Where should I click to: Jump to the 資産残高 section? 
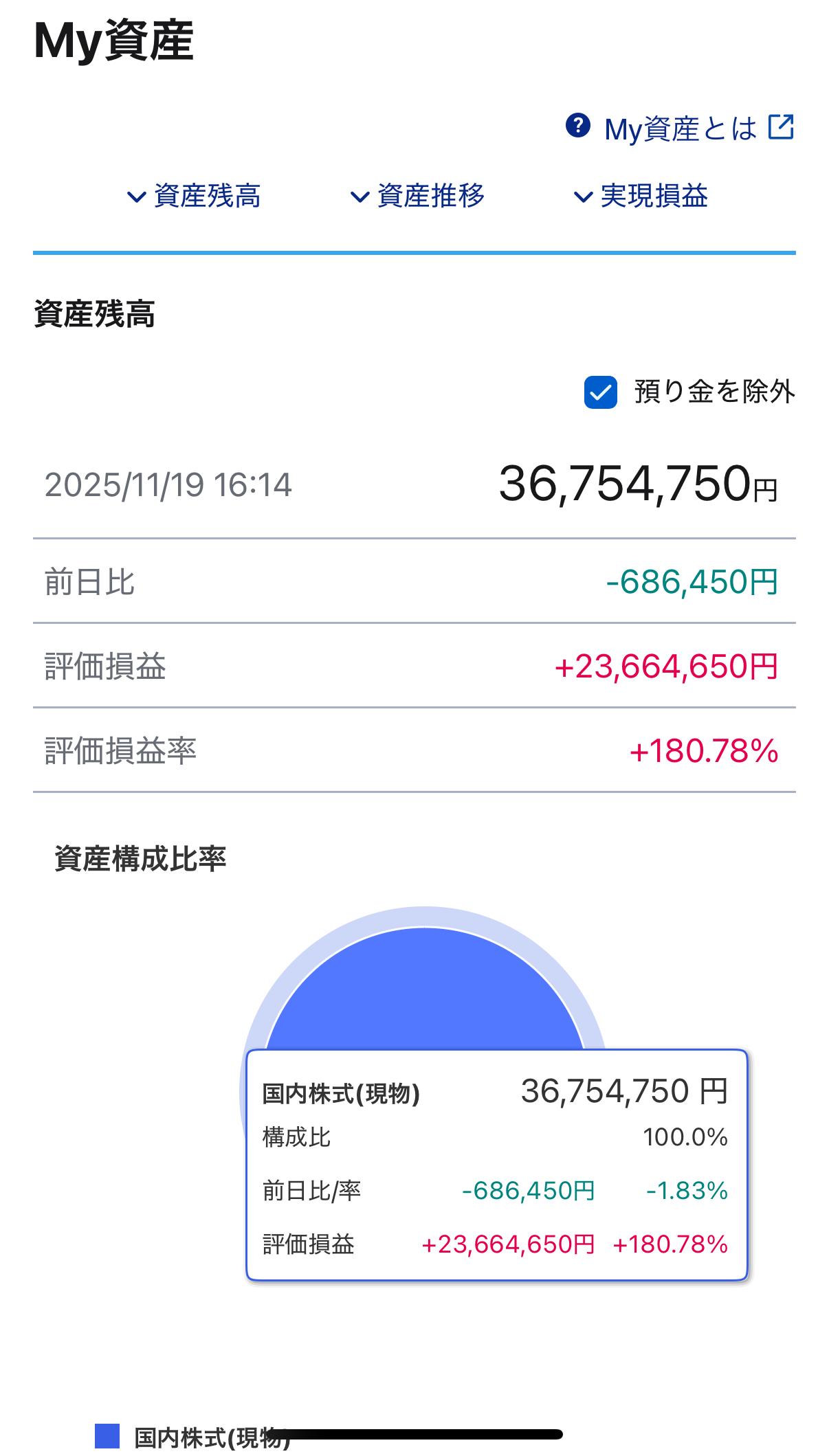click(x=195, y=197)
